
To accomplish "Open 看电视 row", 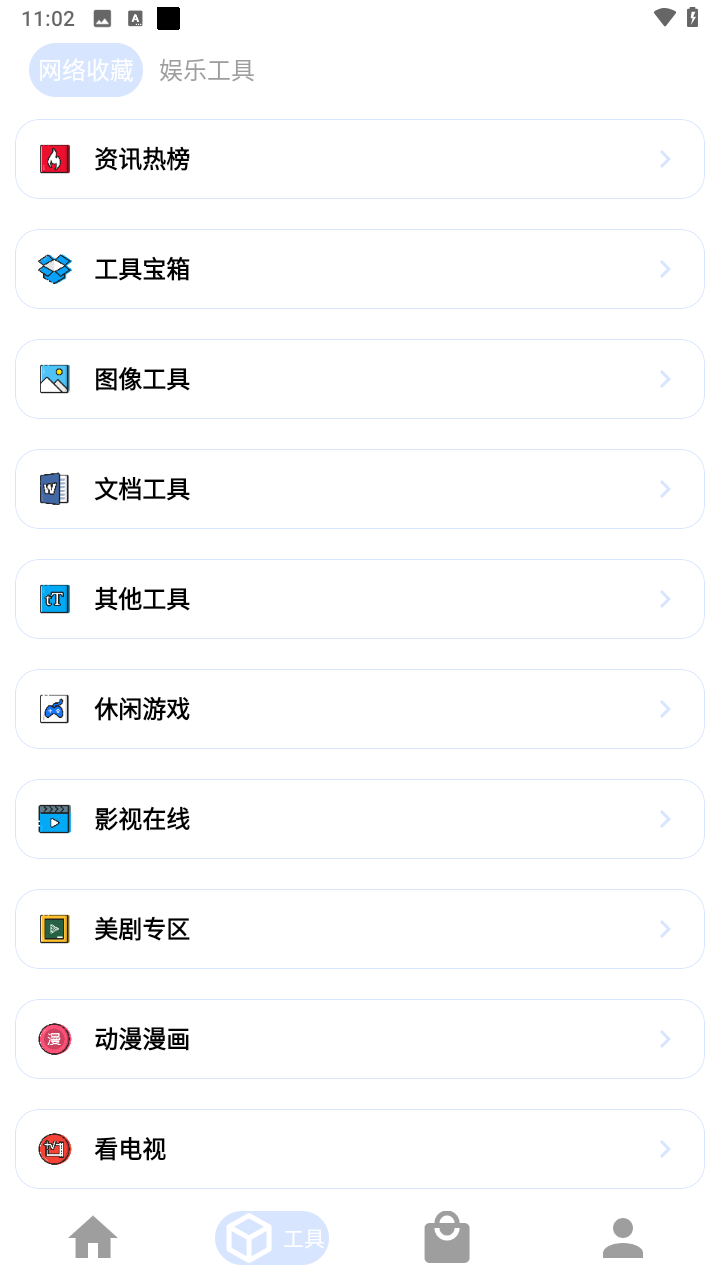I will (x=360, y=1149).
